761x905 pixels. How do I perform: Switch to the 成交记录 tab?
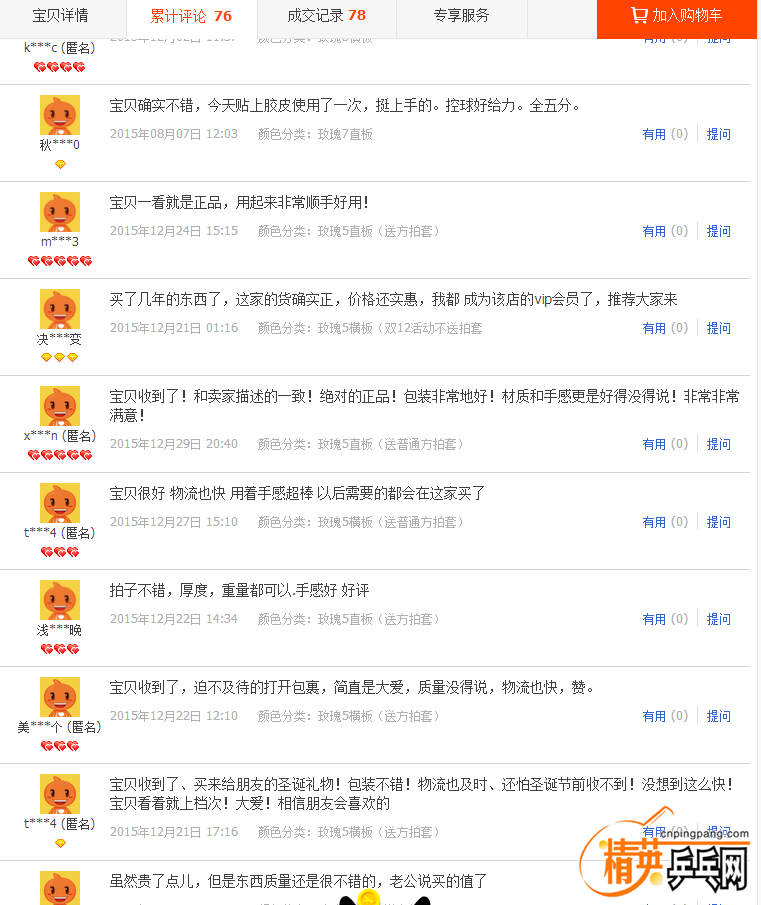(326, 16)
